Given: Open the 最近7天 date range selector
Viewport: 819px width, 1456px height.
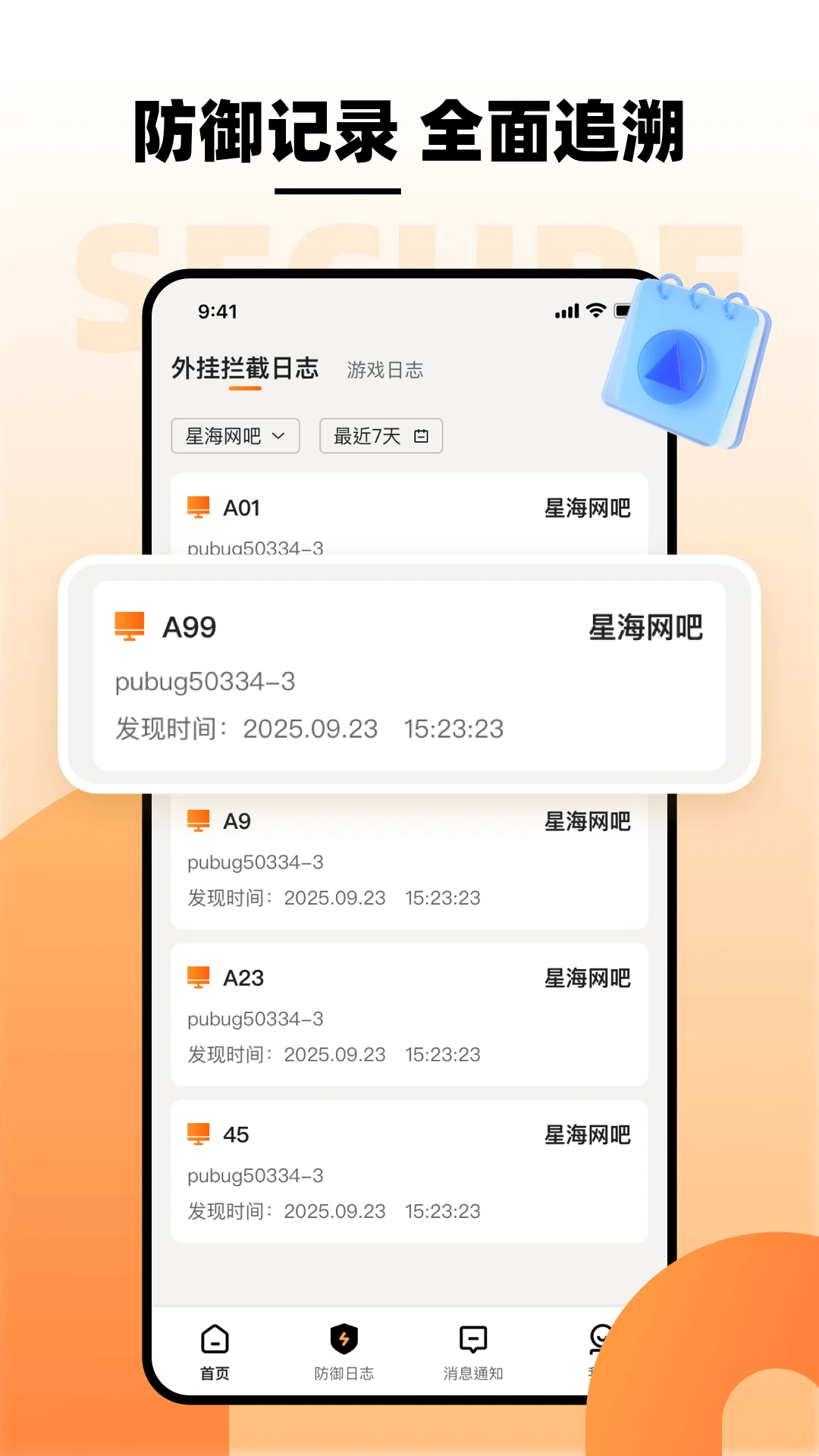Looking at the screenshot, I should (381, 436).
